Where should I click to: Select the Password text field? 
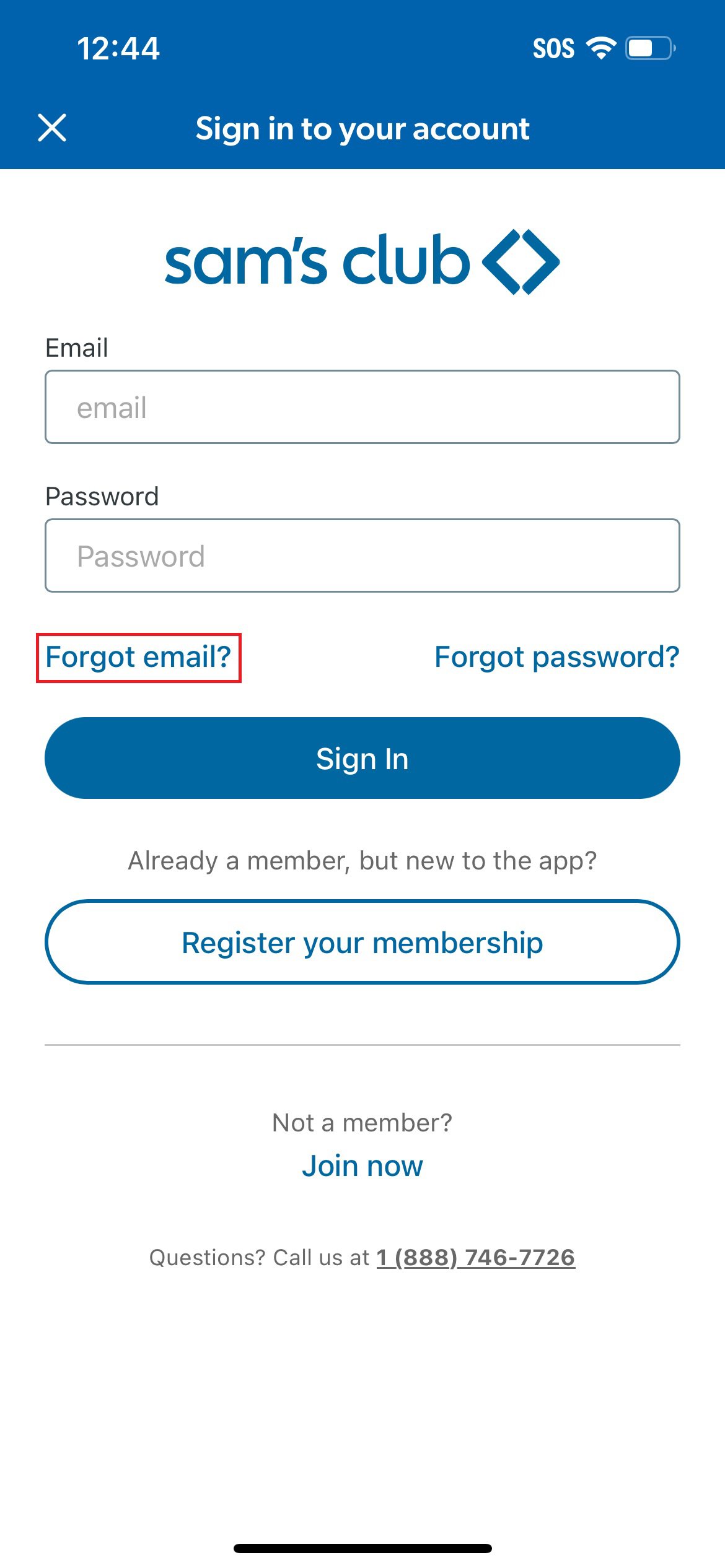click(x=362, y=555)
